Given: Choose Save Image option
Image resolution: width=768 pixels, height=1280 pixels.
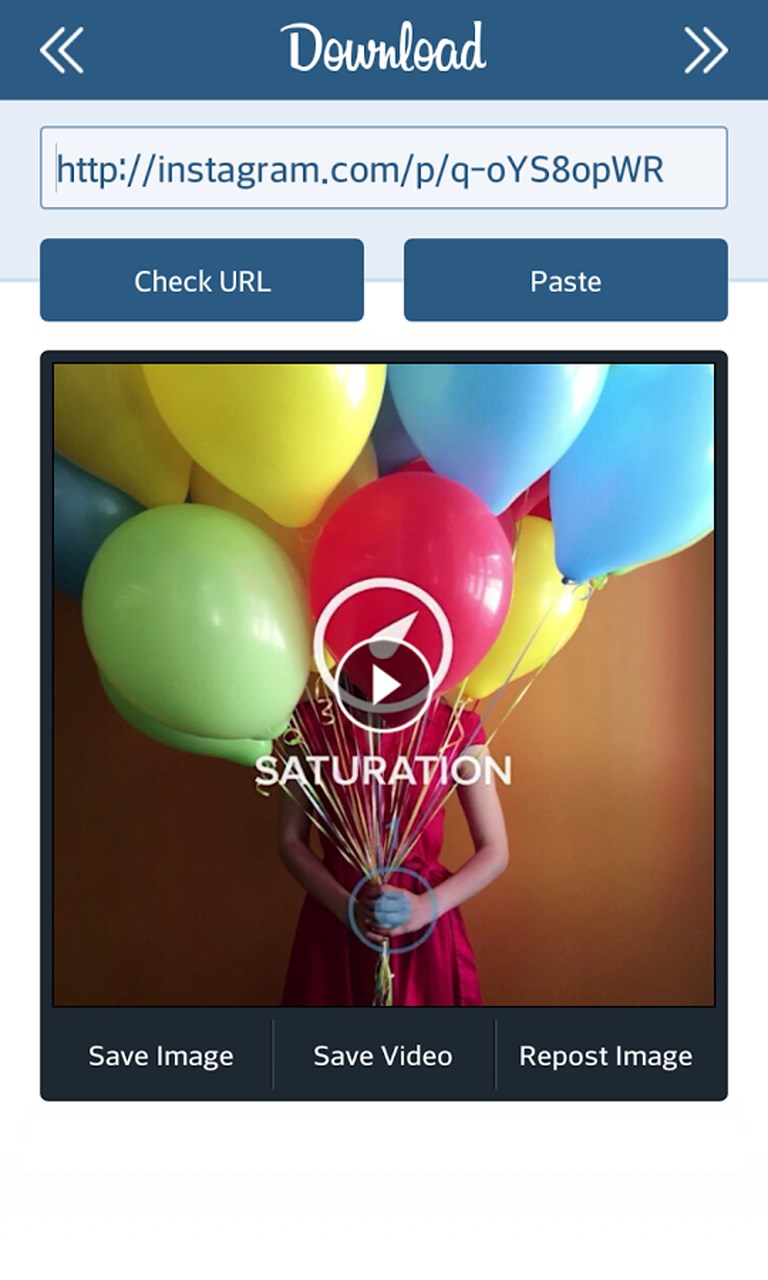Looking at the screenshot, I should 161,1055.
